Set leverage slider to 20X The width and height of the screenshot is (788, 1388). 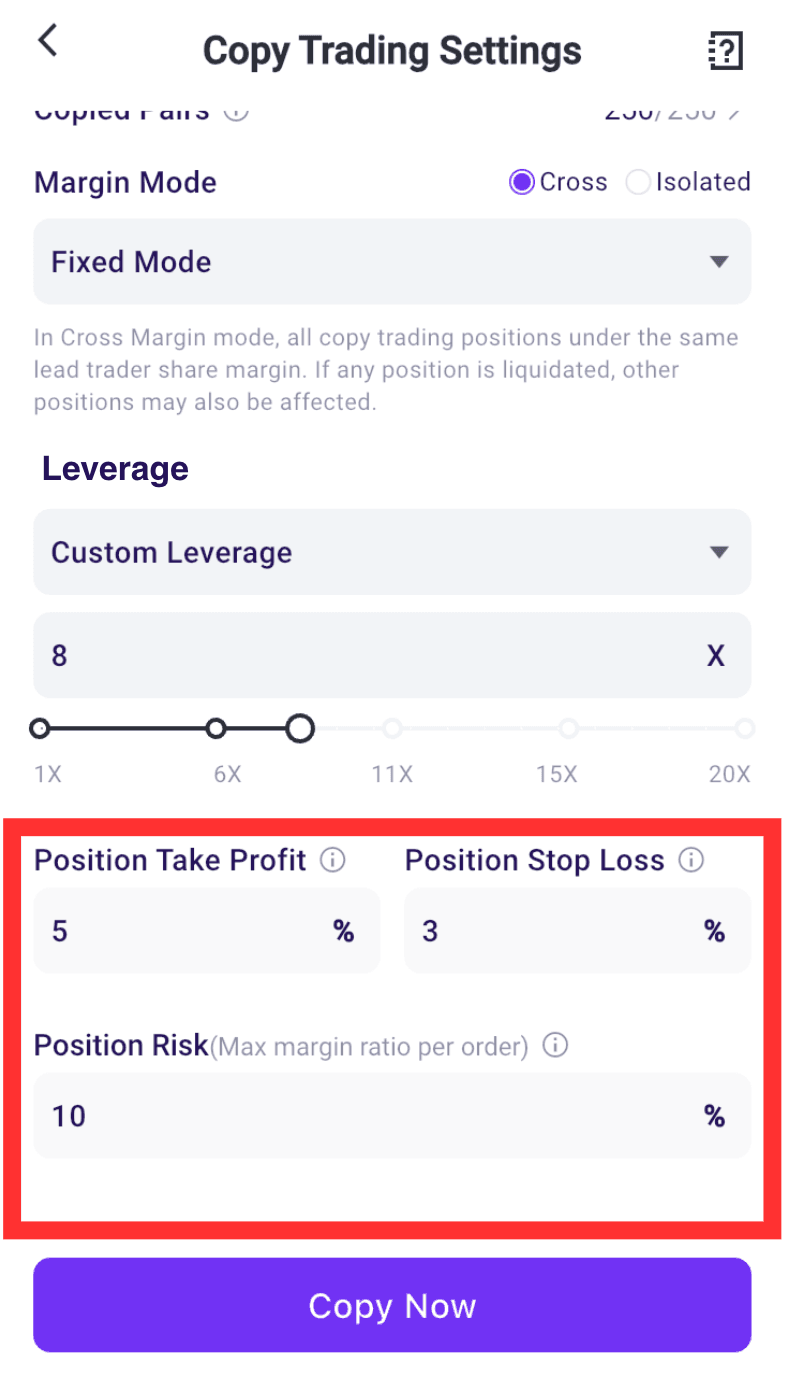(743, 729)
